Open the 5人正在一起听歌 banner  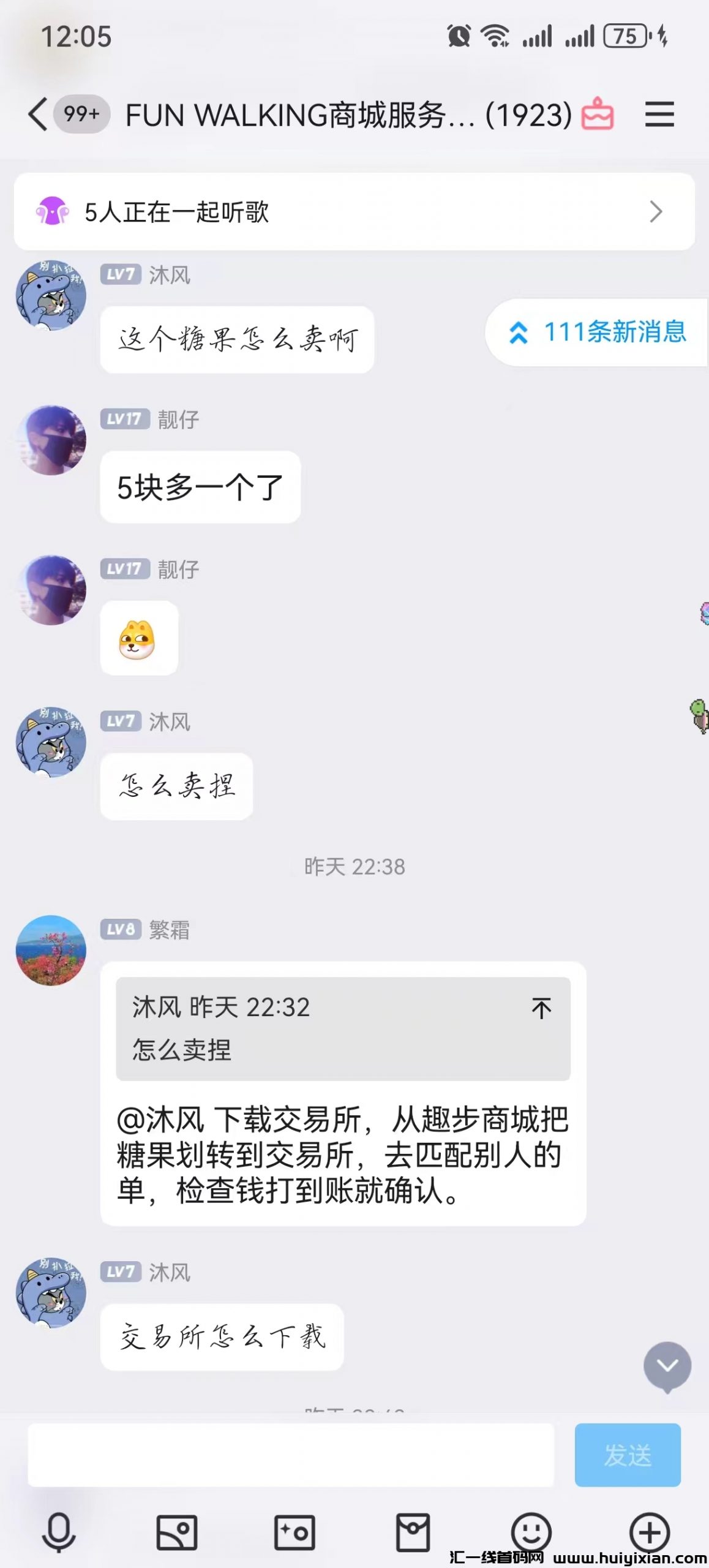pyautogui.click(x=354, y=212)
